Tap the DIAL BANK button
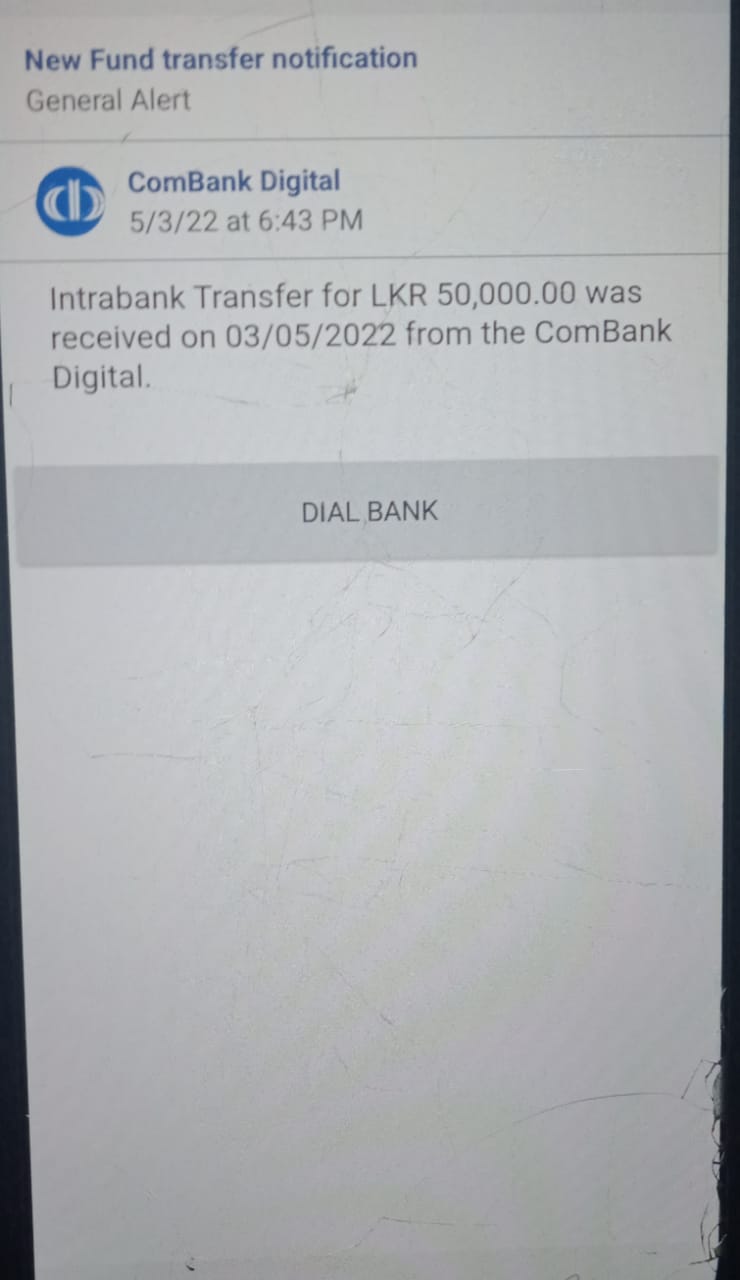Screen dimensions: 740x1280 point(369,511)
